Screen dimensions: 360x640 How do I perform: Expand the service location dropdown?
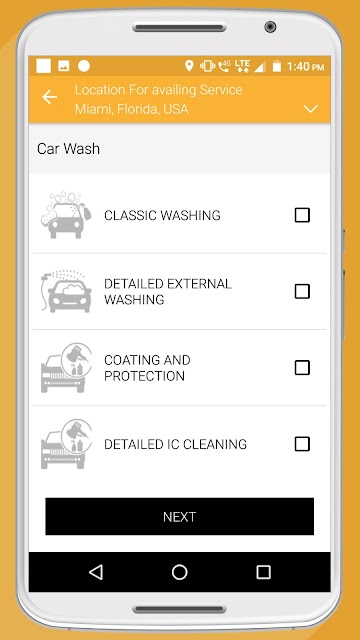click(x=311, y=109)
